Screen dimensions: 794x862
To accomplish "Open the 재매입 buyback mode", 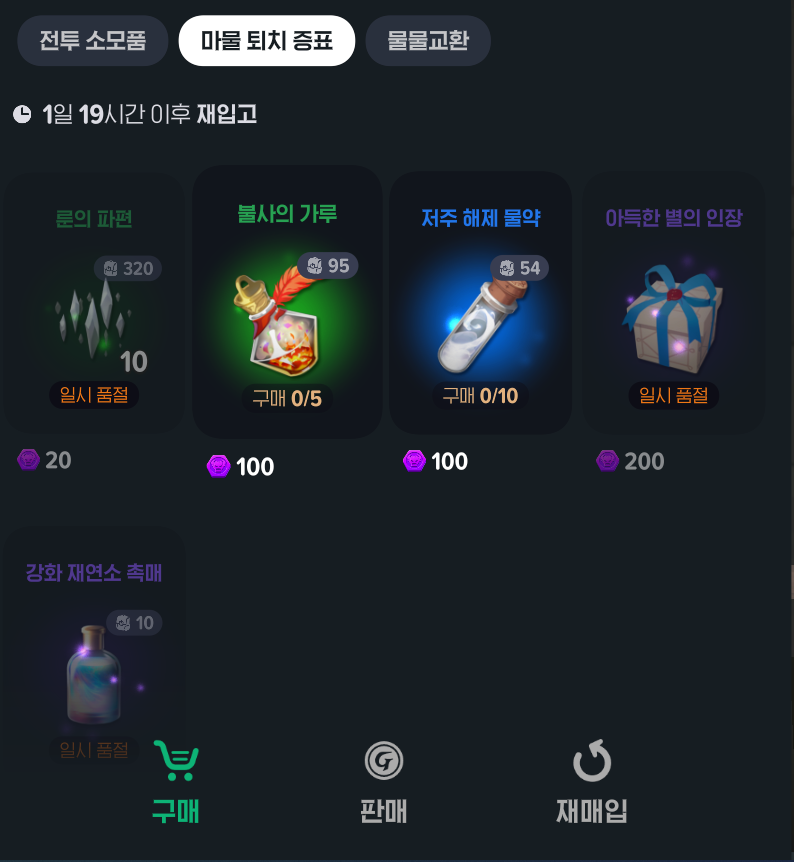I will click(x=591, y=781).
